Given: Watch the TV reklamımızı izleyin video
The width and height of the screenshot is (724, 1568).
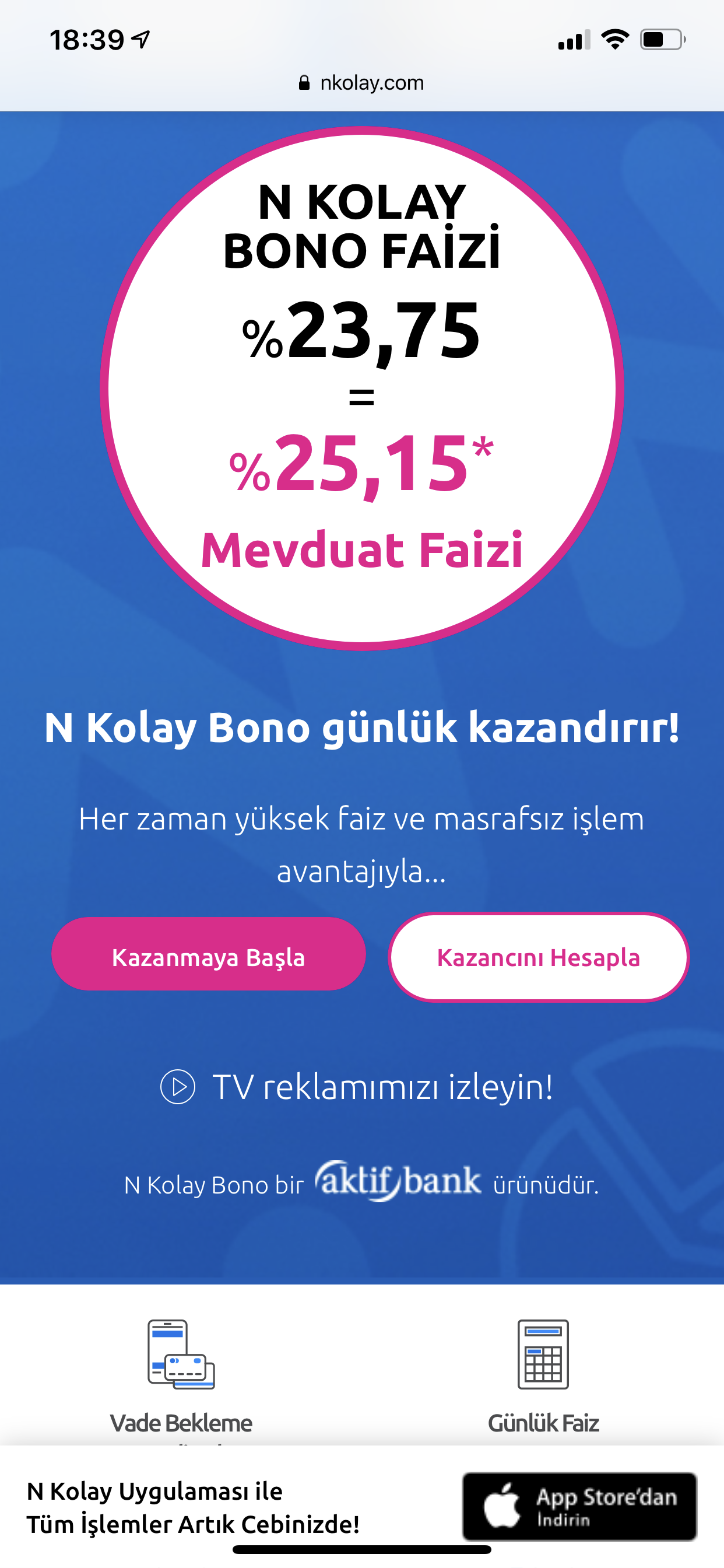Looking at the screenshot, I should pos(357,1087).
